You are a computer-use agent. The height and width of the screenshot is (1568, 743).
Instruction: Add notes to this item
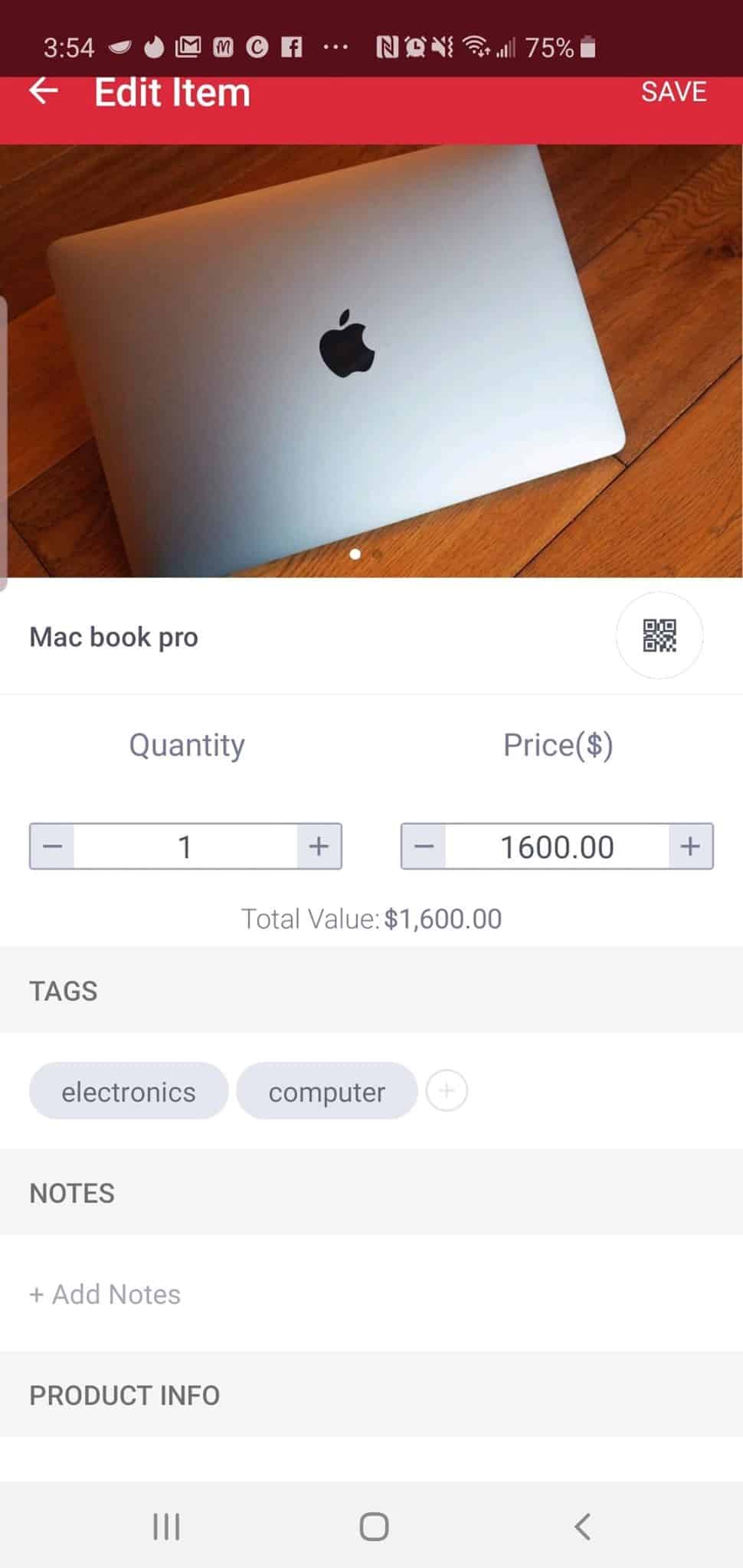[x=105, y=1294]
